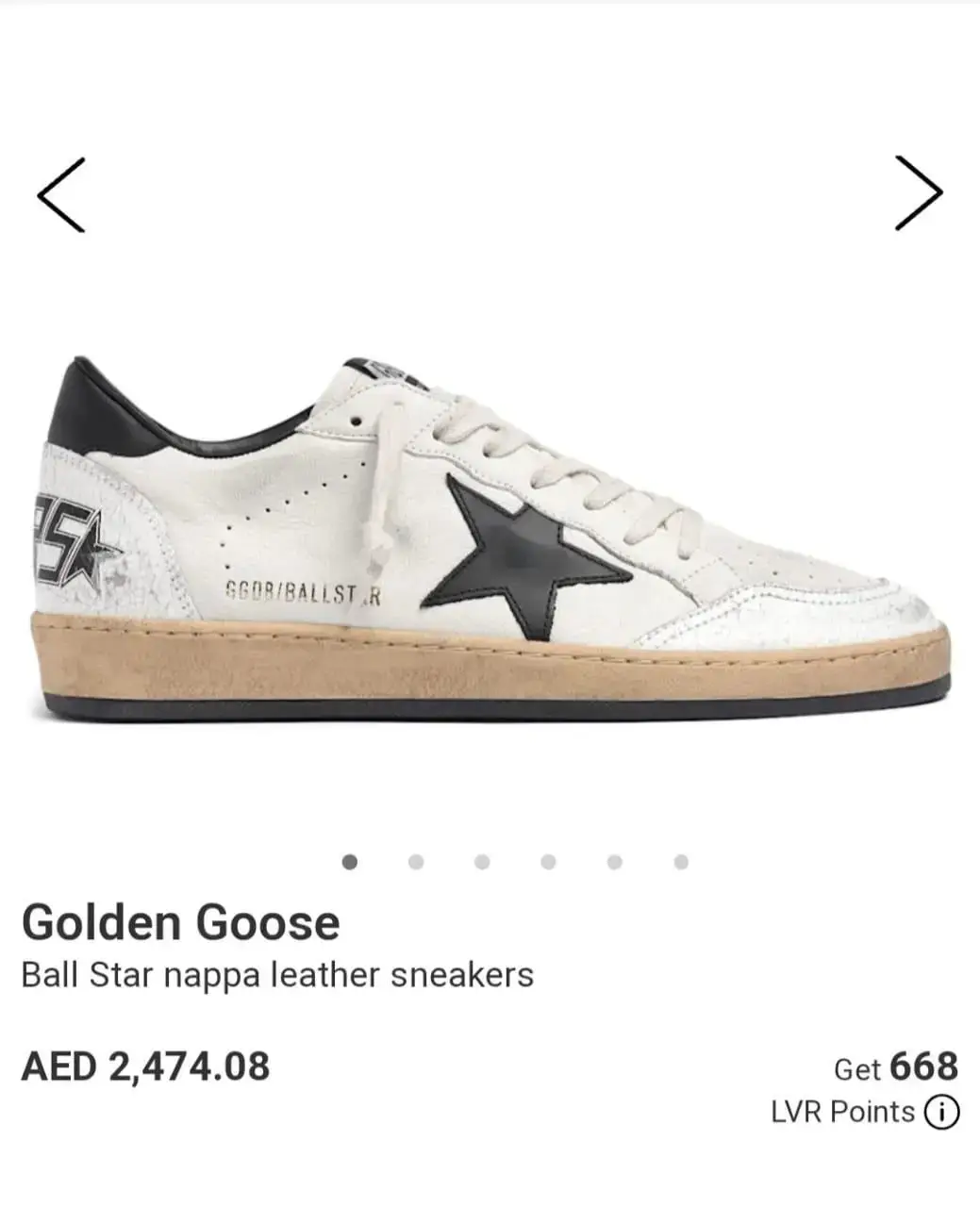Select the product title Ball Star nappa leather sneakers
The image size is (980, 1207).
pos(276,977)
